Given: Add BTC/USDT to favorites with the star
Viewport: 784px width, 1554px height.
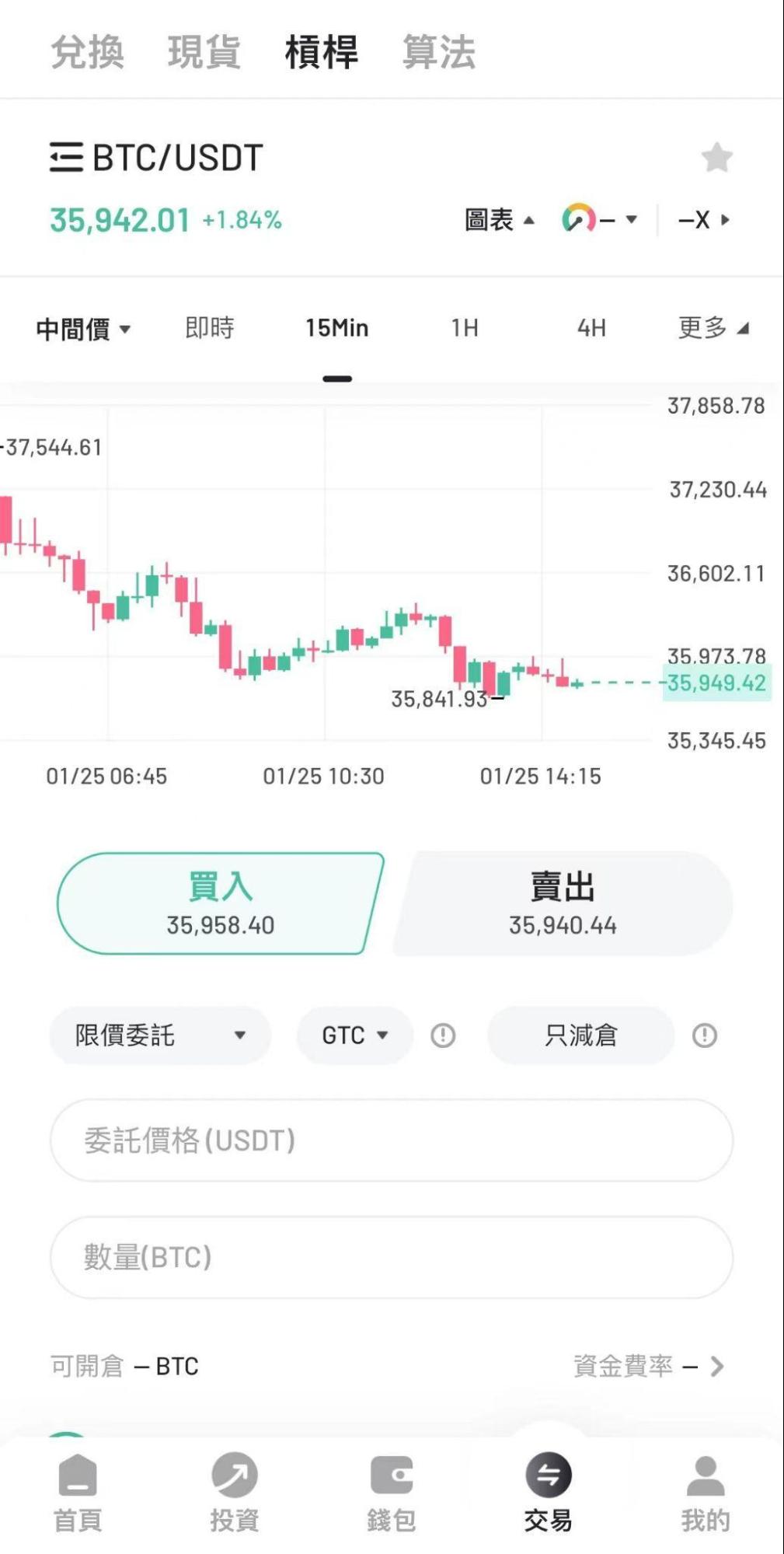Looking at the screenshot, I should (716, 158).
